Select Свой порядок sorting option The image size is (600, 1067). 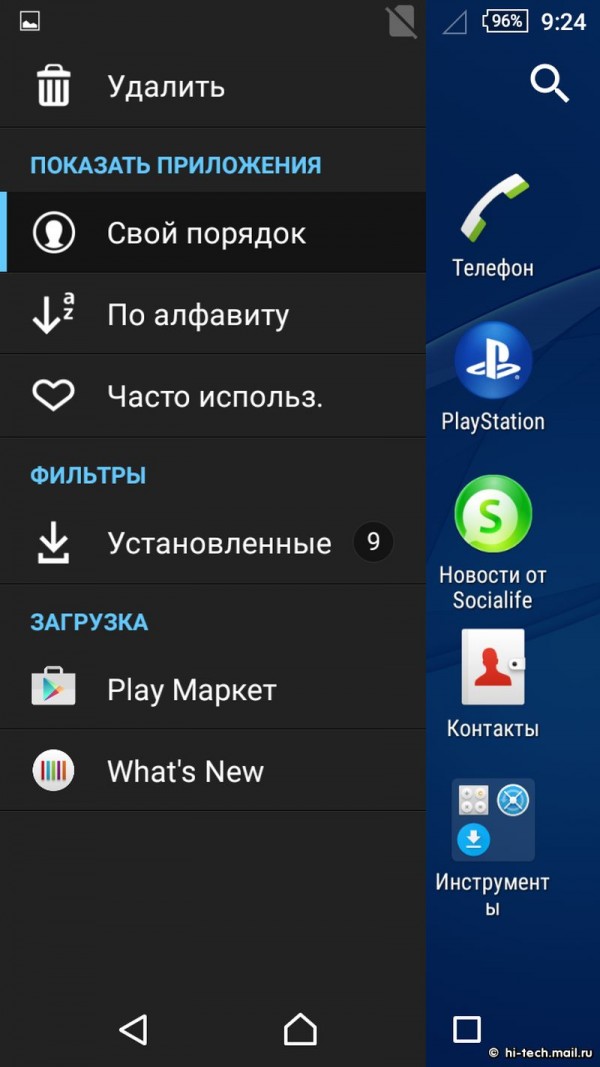point(205,234)
